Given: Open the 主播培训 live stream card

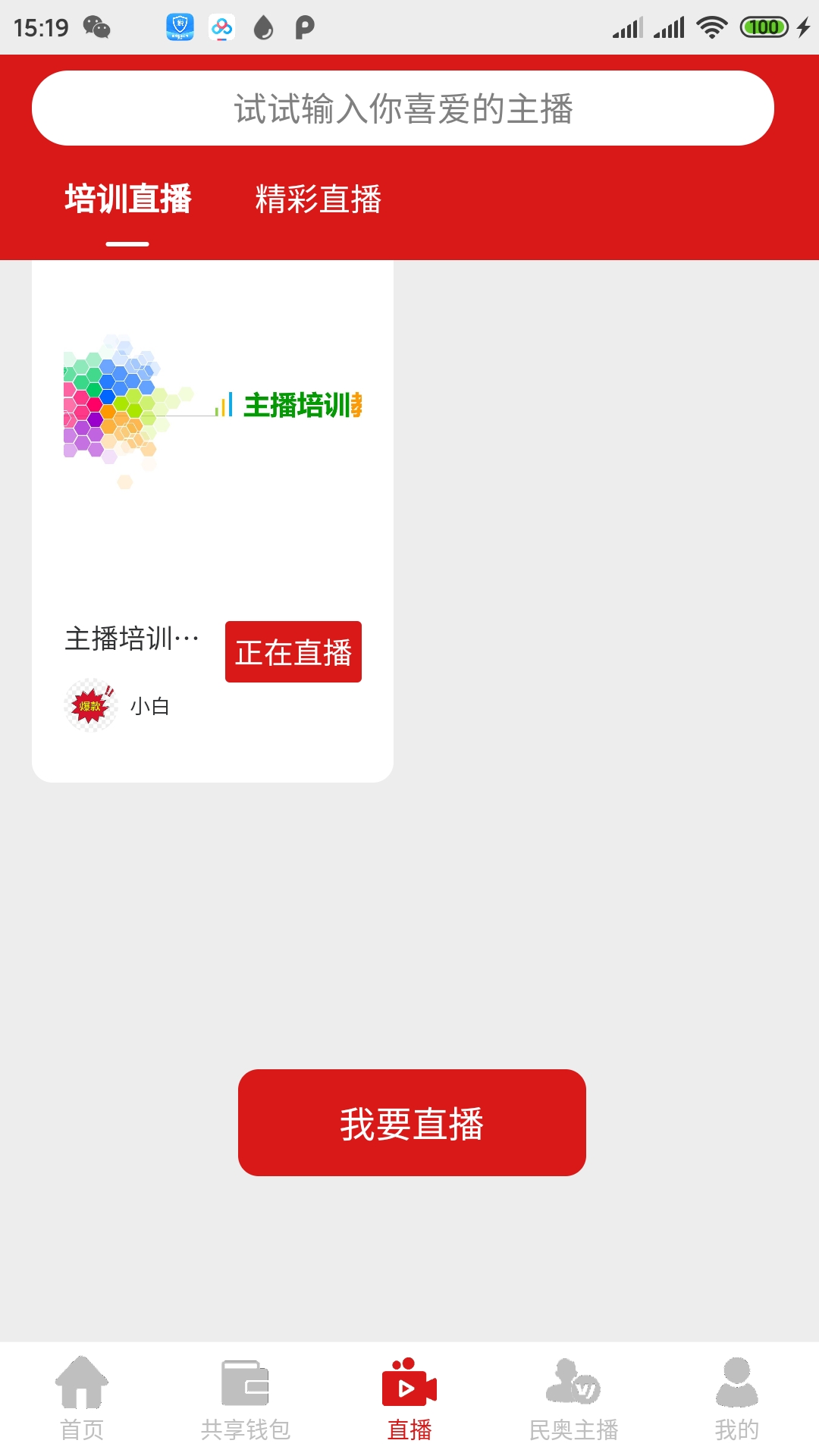Looking at the screenshot, I should (x=212, y=455).
